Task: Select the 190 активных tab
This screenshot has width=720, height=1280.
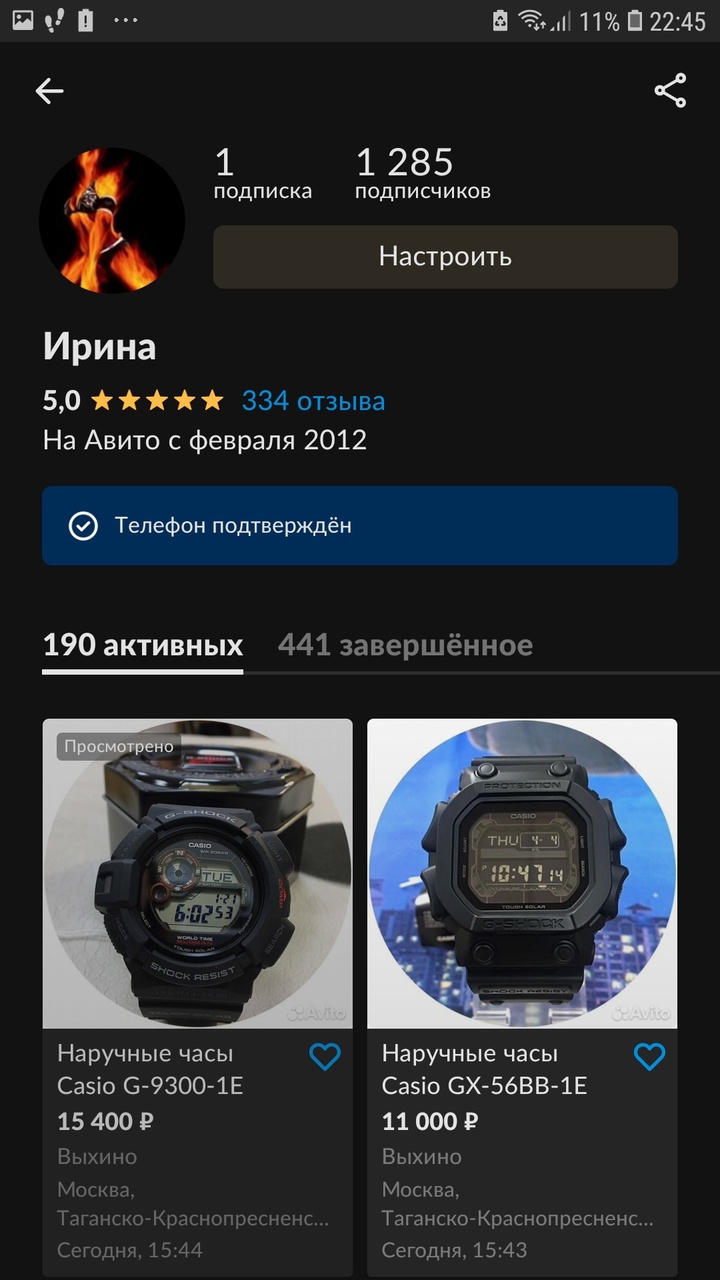Action: click(x=142, y=645)
